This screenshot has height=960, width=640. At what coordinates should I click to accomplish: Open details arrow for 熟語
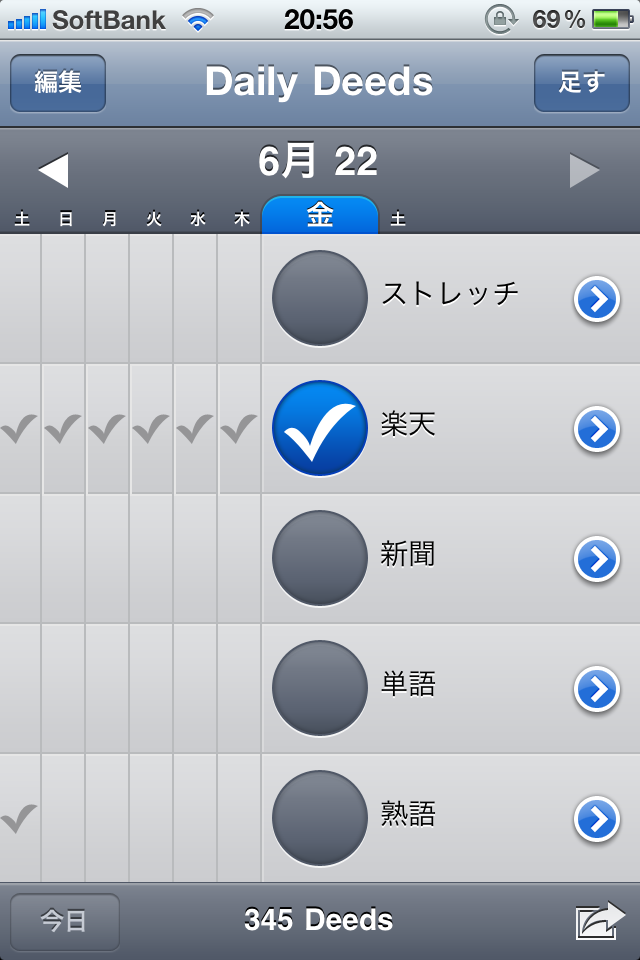pyautogui.click(x=597, y=819)
